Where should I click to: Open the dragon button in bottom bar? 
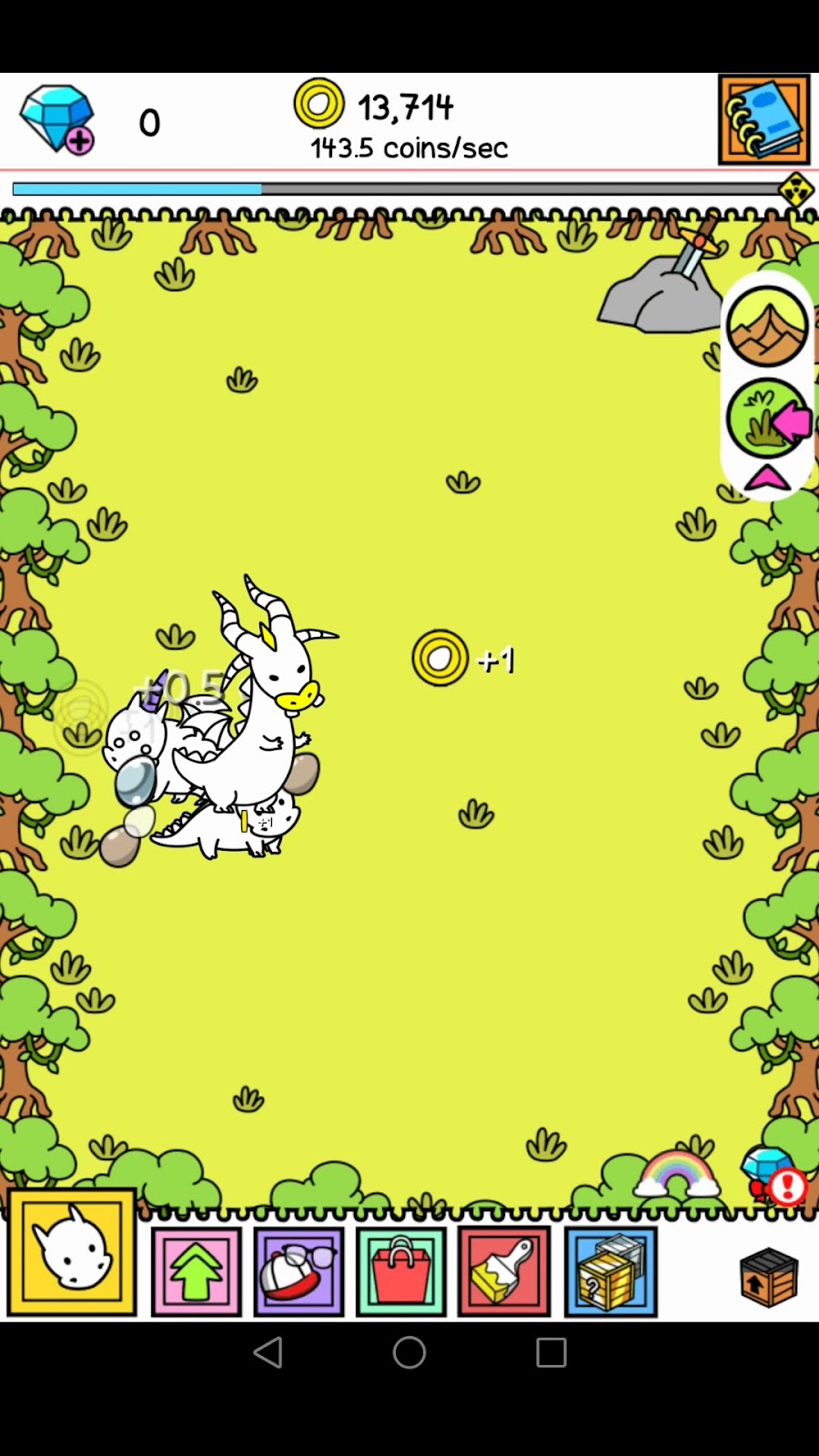pos(72,1252)
